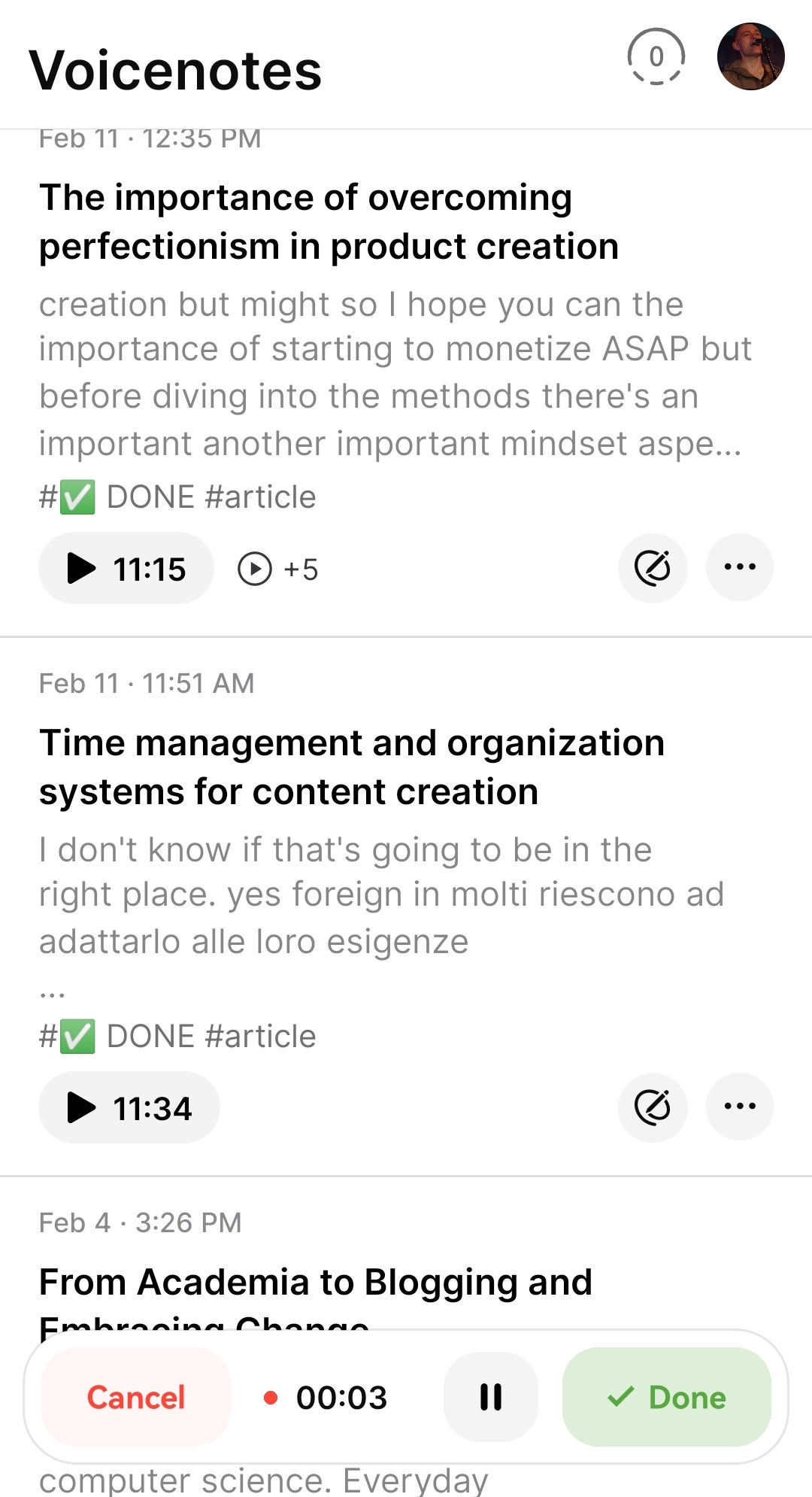Play the 11:15 perfectionism voicenote
This screenshot has width=812, height=1497.
(x=126, y=568)
